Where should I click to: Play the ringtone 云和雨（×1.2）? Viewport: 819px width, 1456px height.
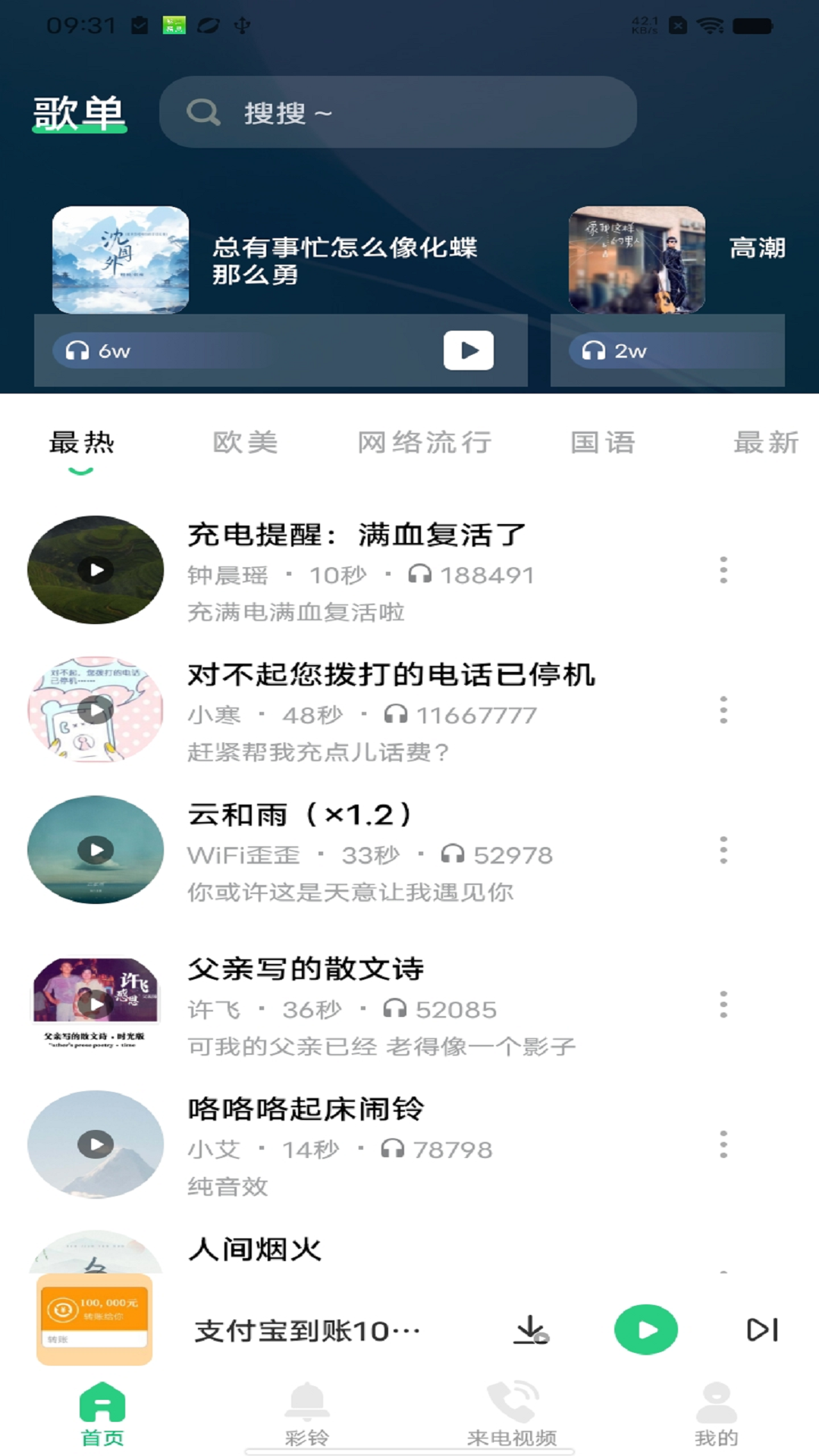(x=96, y=850)
